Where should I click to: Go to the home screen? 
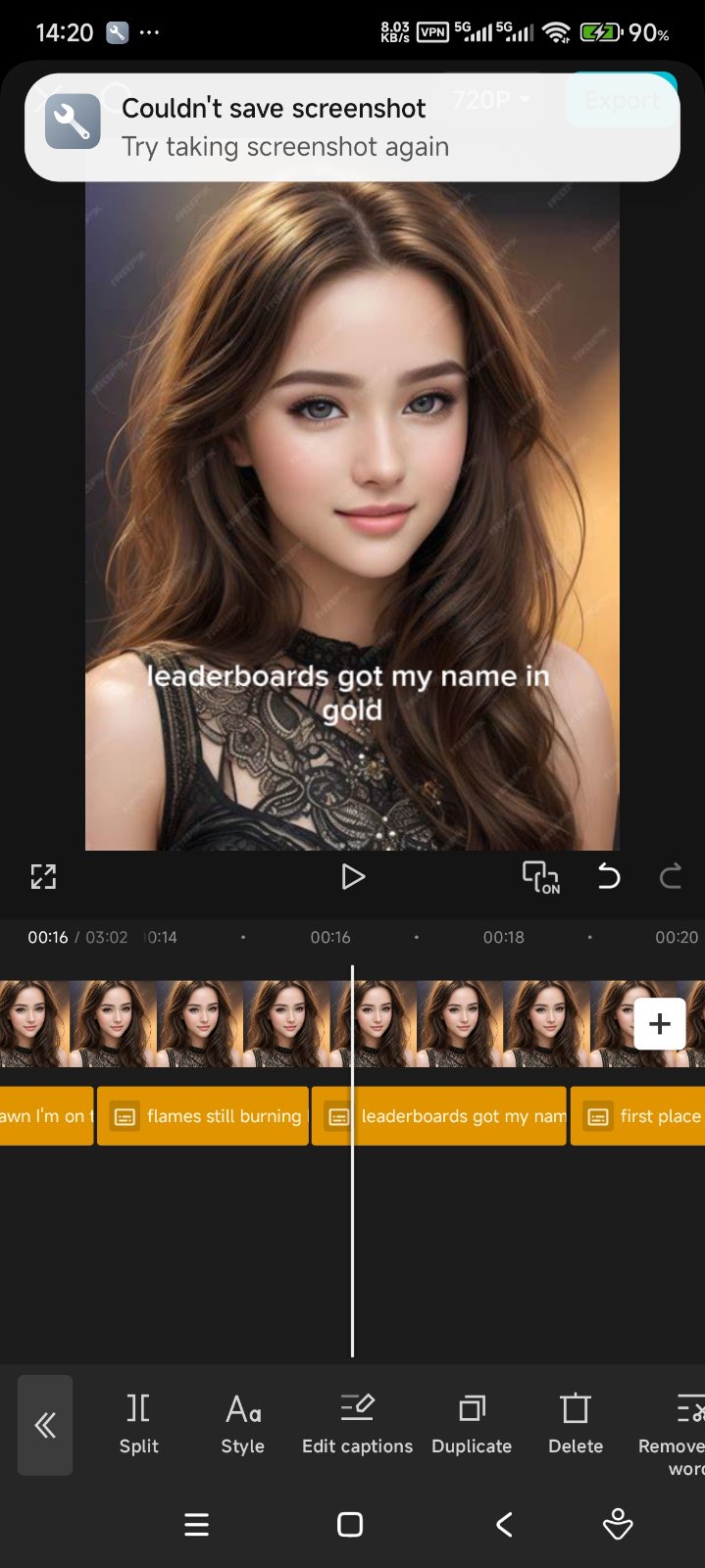tap(350, 1524)
